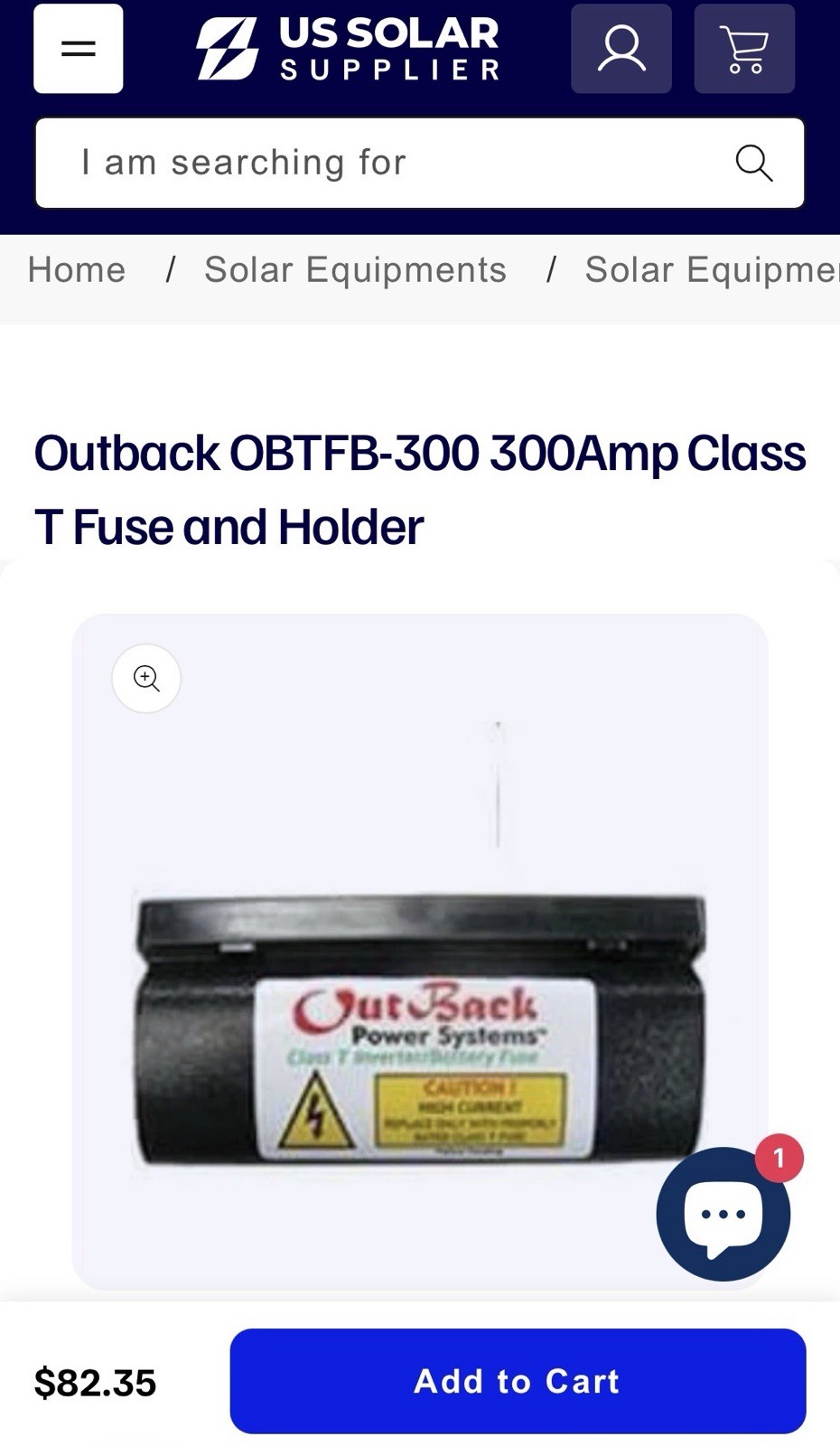
Task: Click the user account icon
Action: tap(621, 49)
